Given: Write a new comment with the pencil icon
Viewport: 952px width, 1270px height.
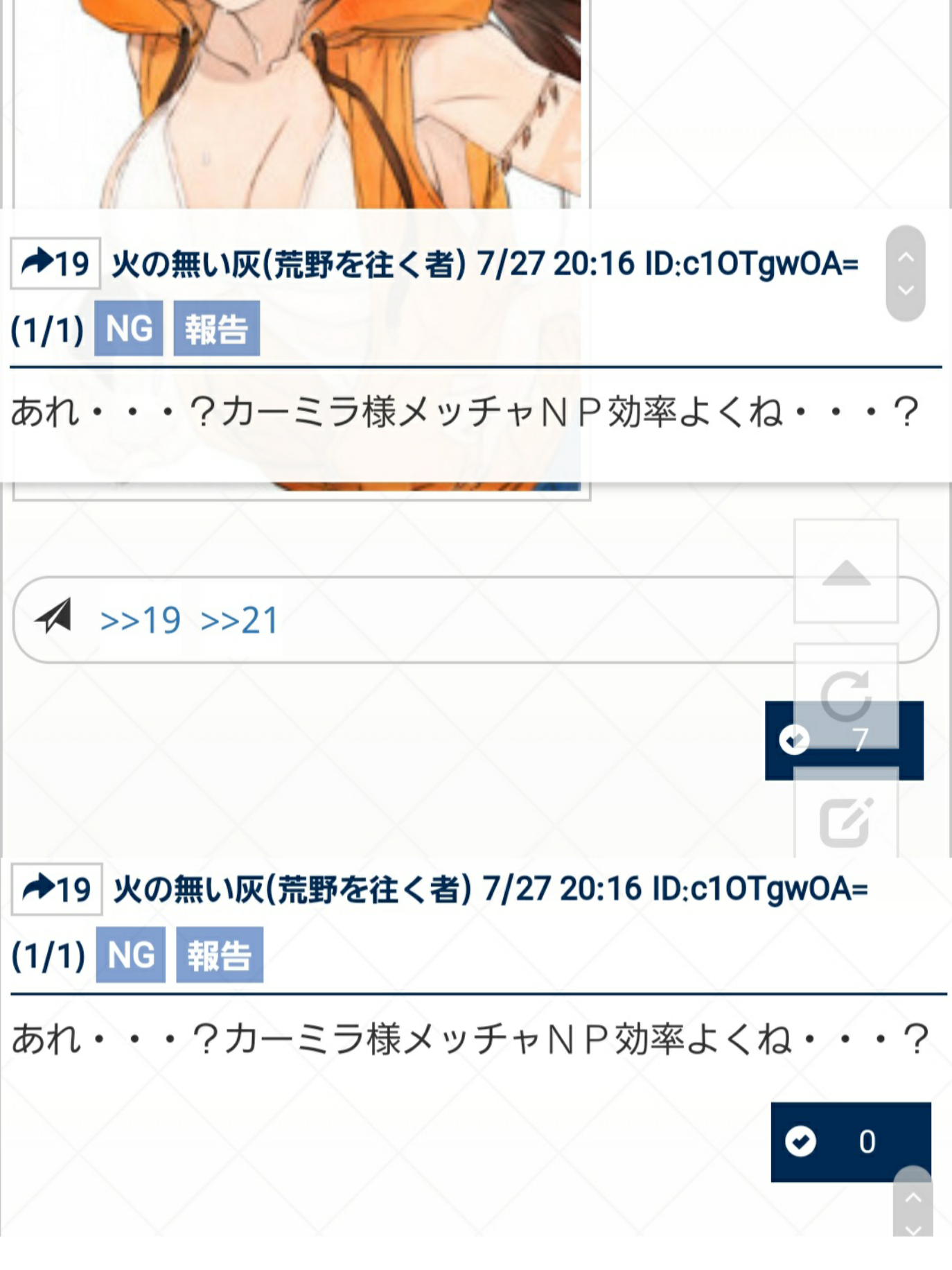Looking at the screenshot, I should tap(846, 821).
